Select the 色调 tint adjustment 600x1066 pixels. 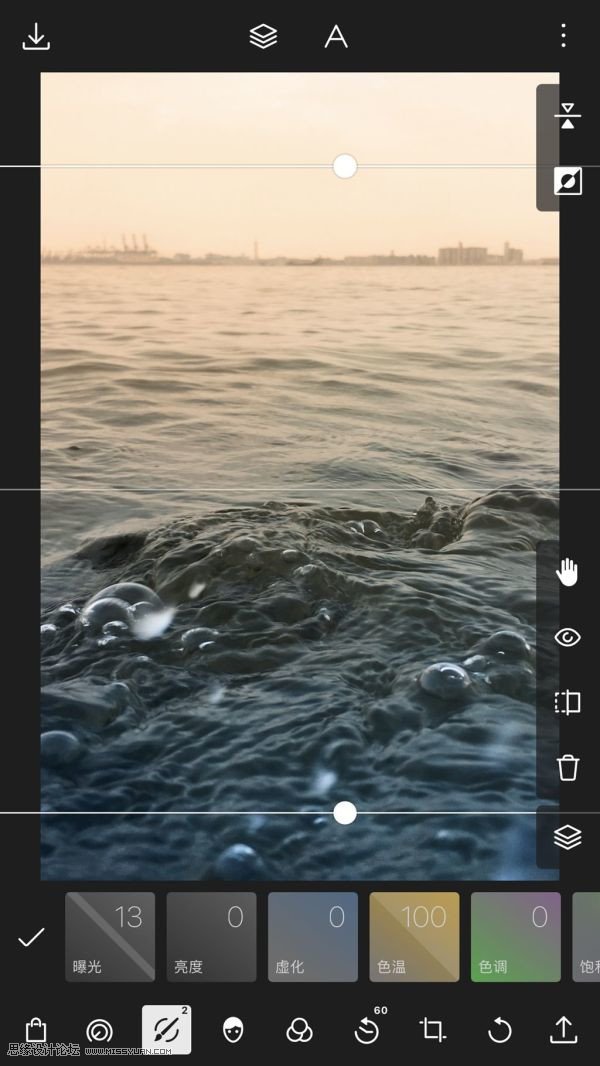pos(515,937)
